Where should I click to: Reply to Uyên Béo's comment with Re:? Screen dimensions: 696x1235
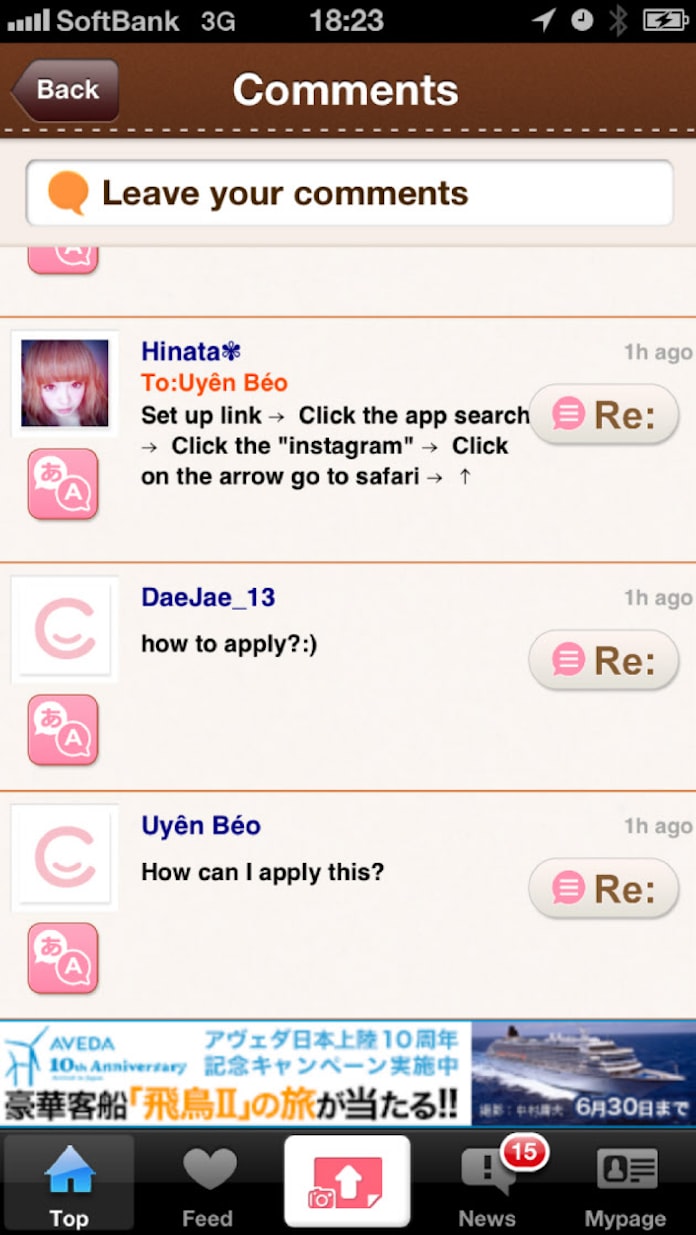604,888
